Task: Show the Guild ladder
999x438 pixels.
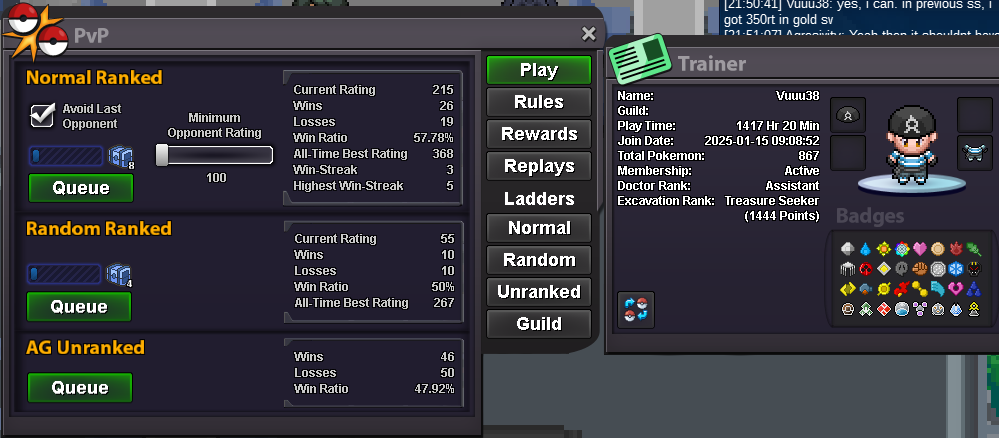Action: tap(539, 324)
